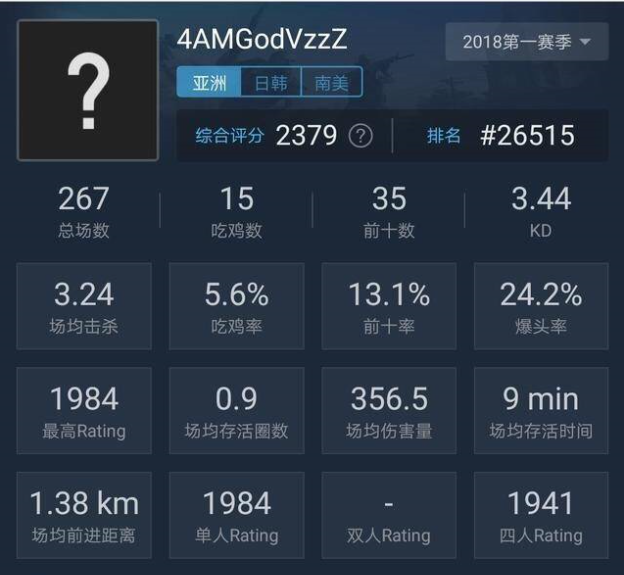Screen dimensions: 624x575
Task: Switch to the 日韩 server tab
Action: (x=270, y=84)
